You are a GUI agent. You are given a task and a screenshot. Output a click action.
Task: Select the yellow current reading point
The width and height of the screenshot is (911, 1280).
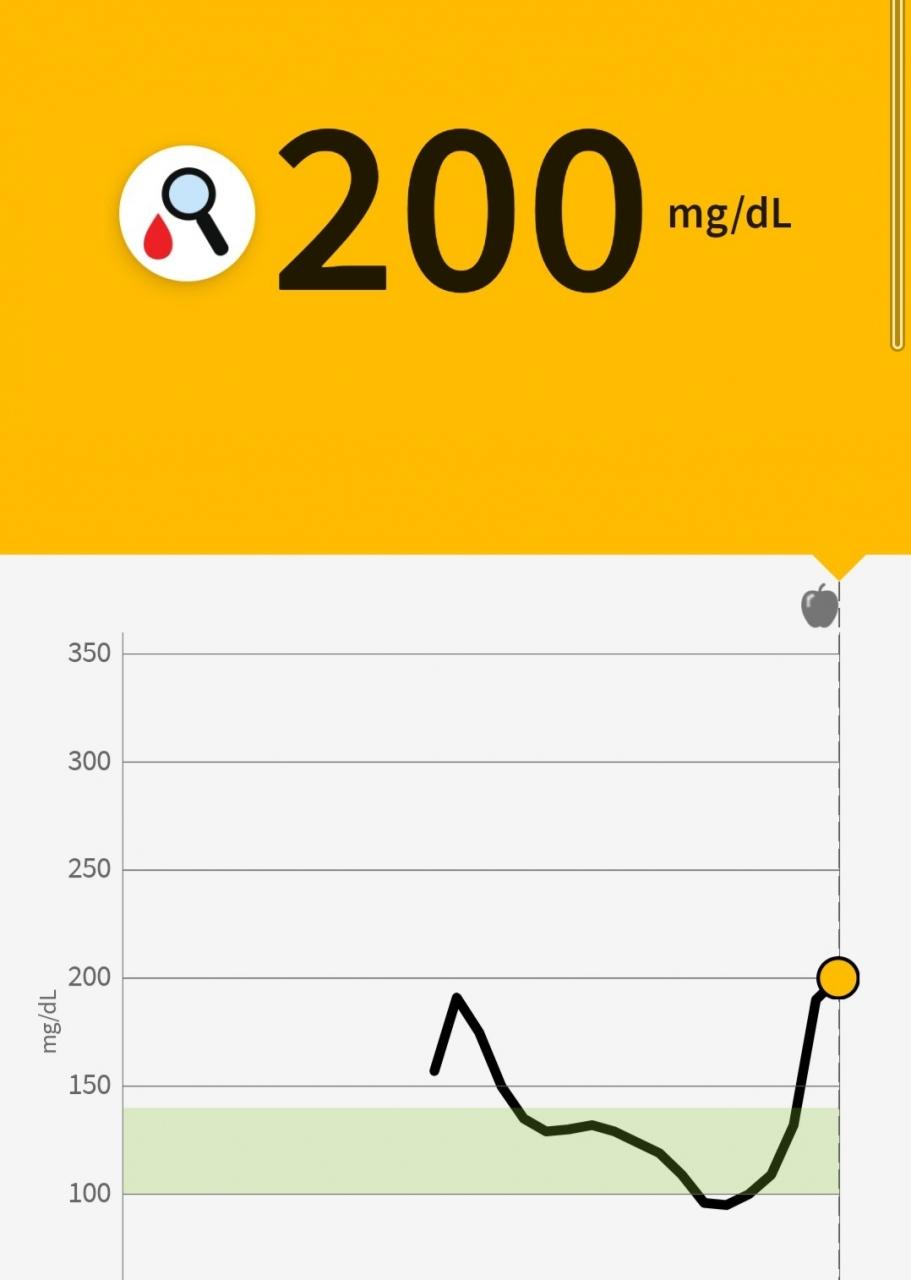point(838,977)
